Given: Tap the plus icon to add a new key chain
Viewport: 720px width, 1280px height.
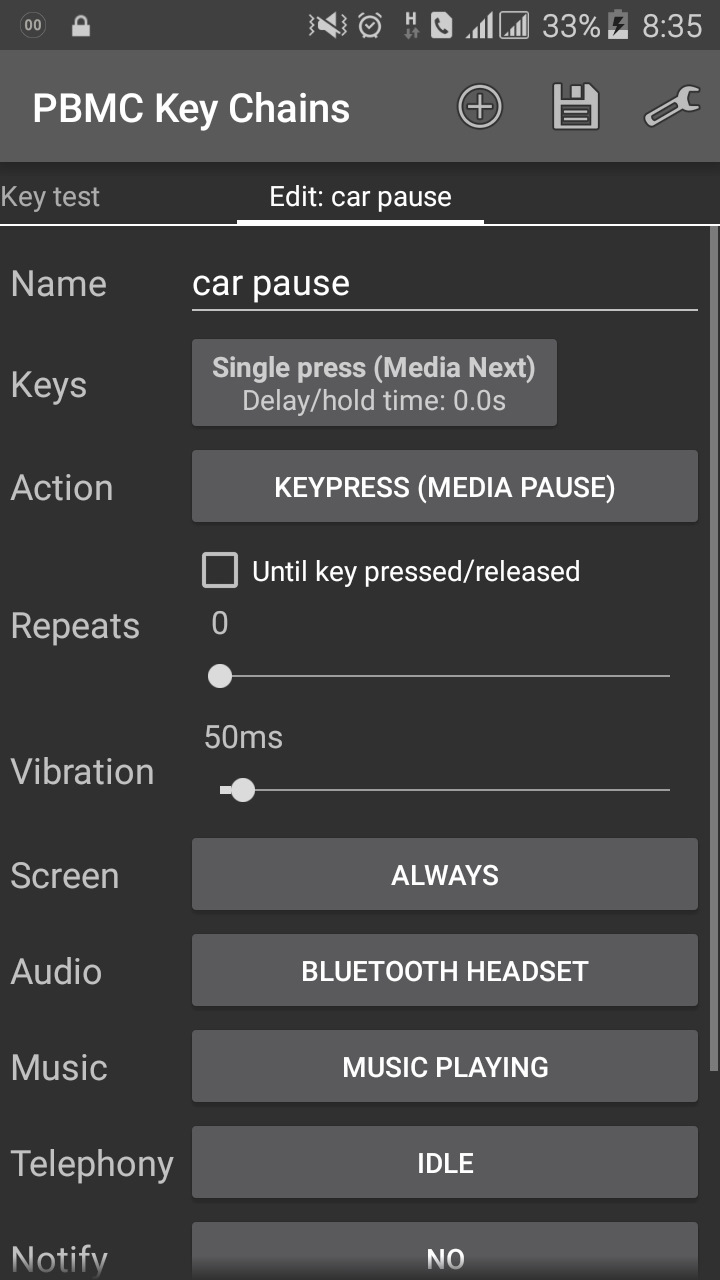Looking at the screenshot, I should (479, 106).
